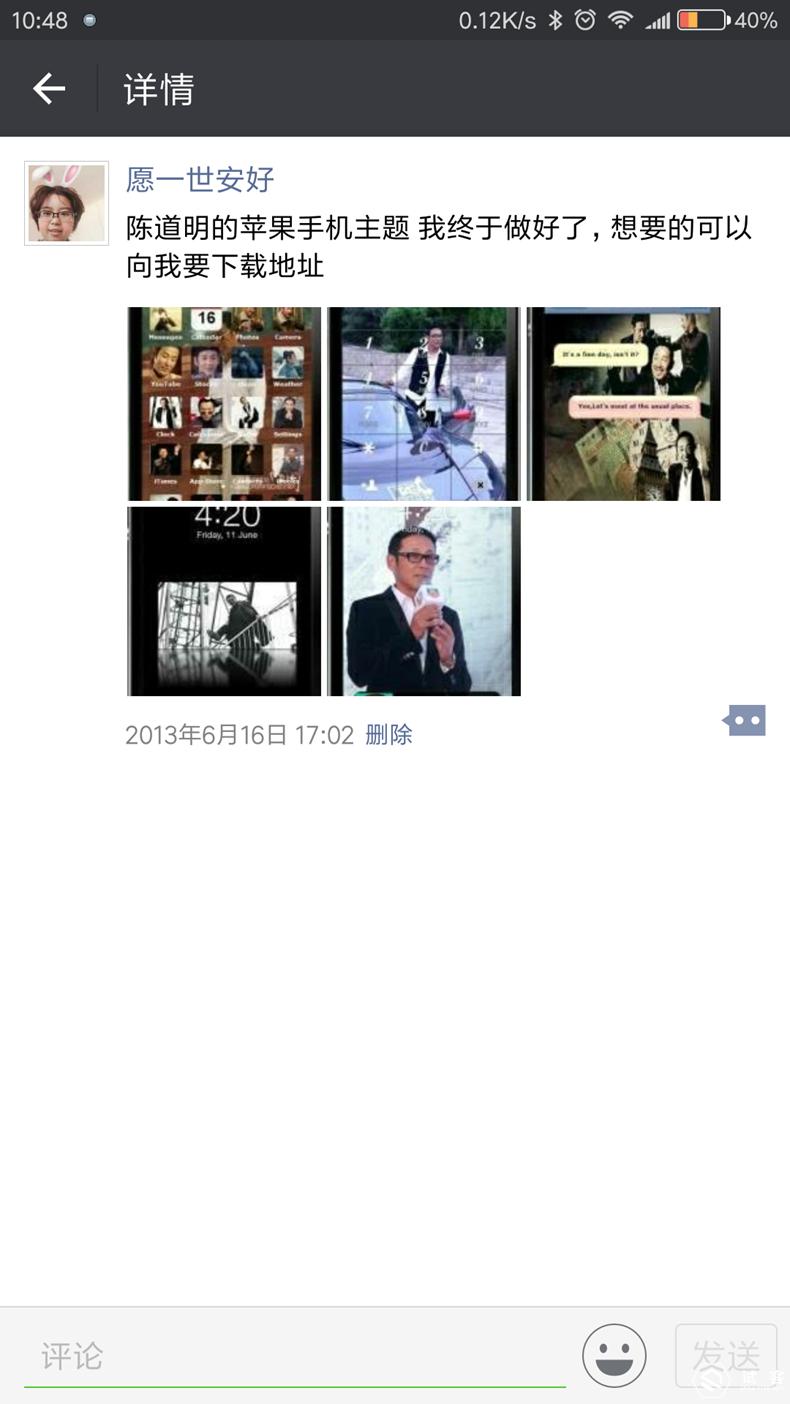This screenshot has height=1404, width=790.
Task: Go back from the 详情 page
Action: pos(48,88)
